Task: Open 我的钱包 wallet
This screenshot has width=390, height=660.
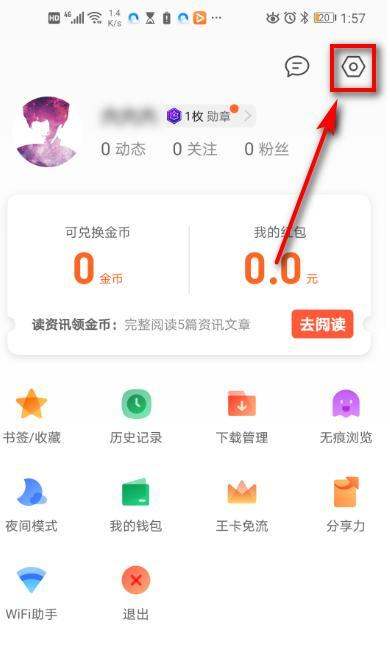Action: pos(136,504)
